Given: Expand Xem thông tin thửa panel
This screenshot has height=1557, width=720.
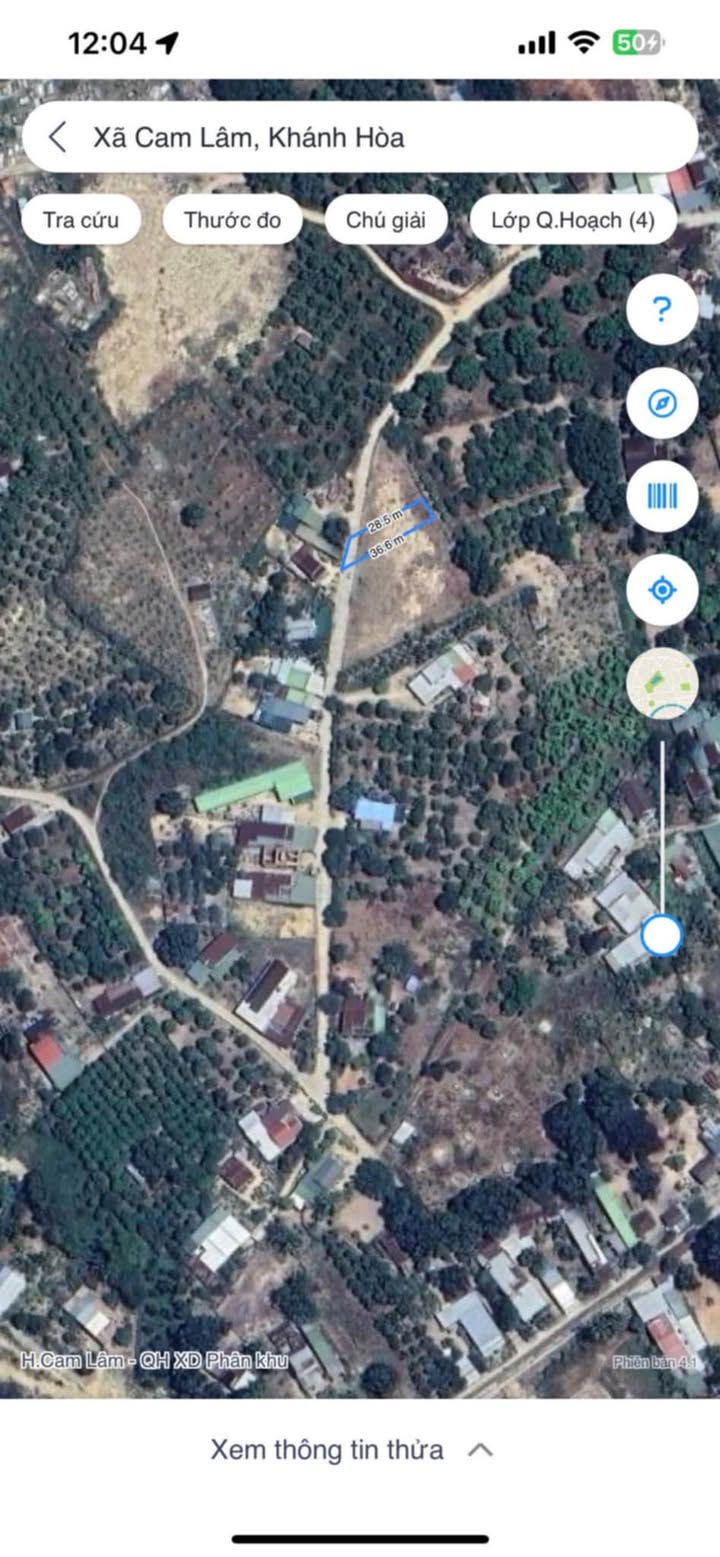Looking at the screenshot, I should (352, 1449).
